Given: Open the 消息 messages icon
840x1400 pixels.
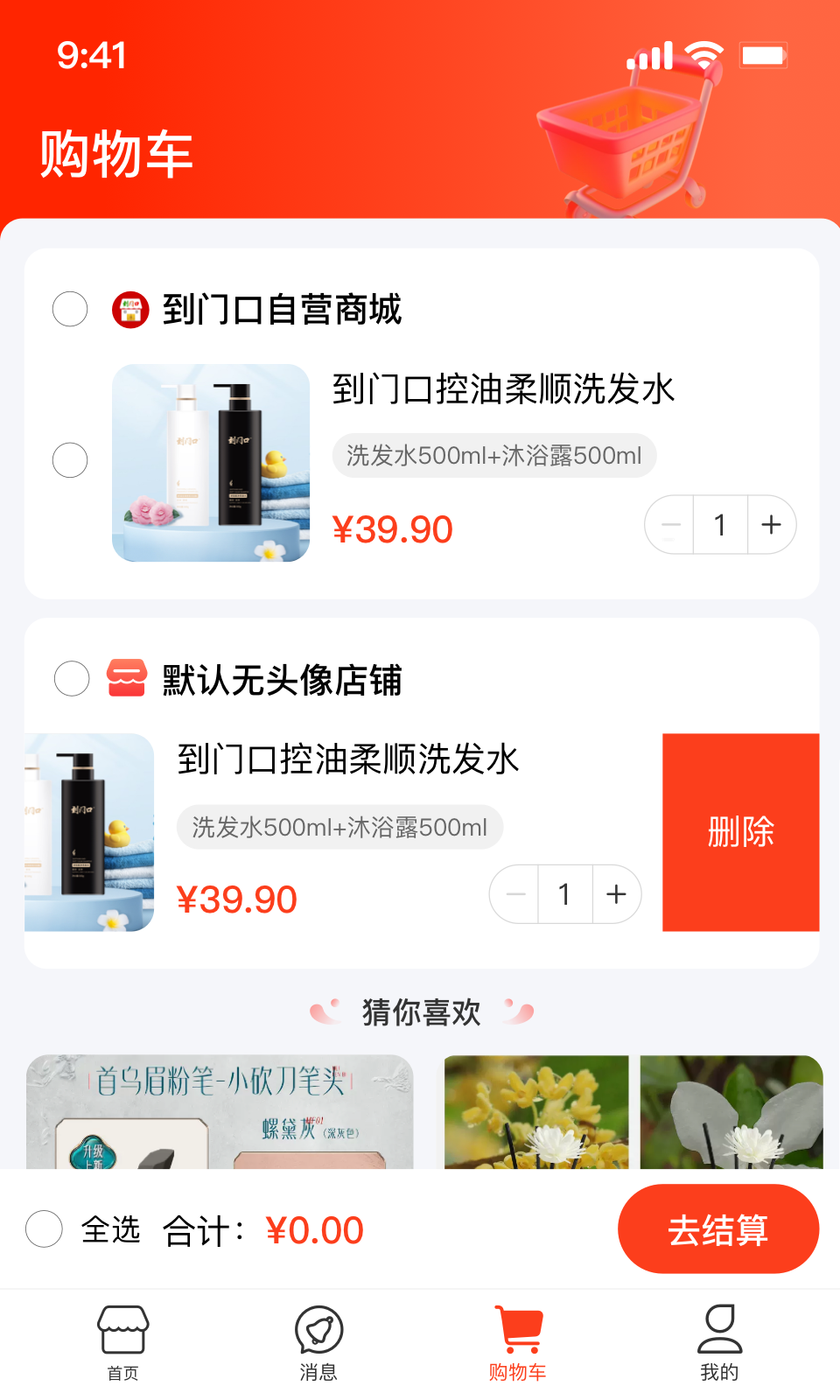Looking at the screenshot, I should (320, 1327).
